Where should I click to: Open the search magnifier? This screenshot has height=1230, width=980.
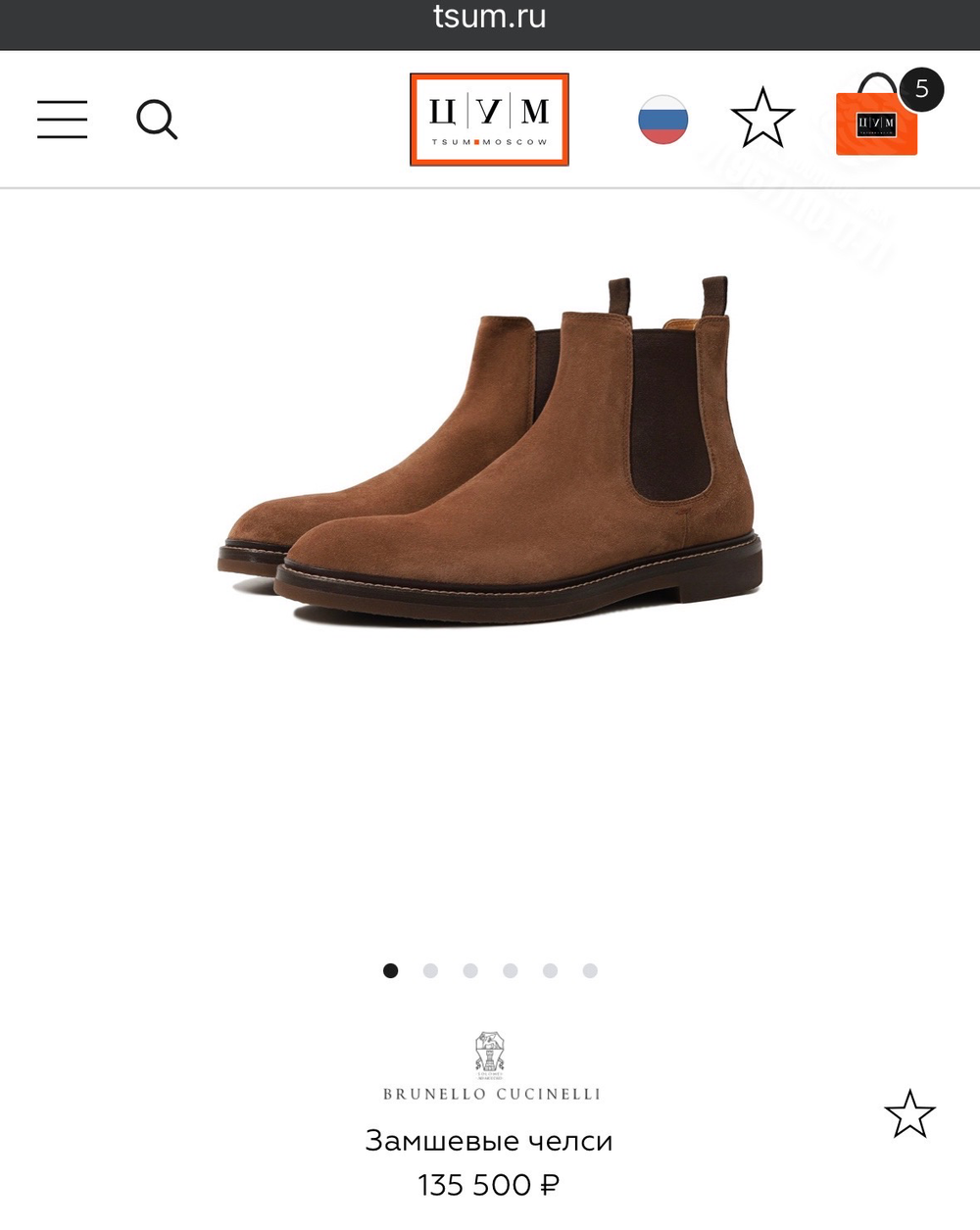click(157, 120)
